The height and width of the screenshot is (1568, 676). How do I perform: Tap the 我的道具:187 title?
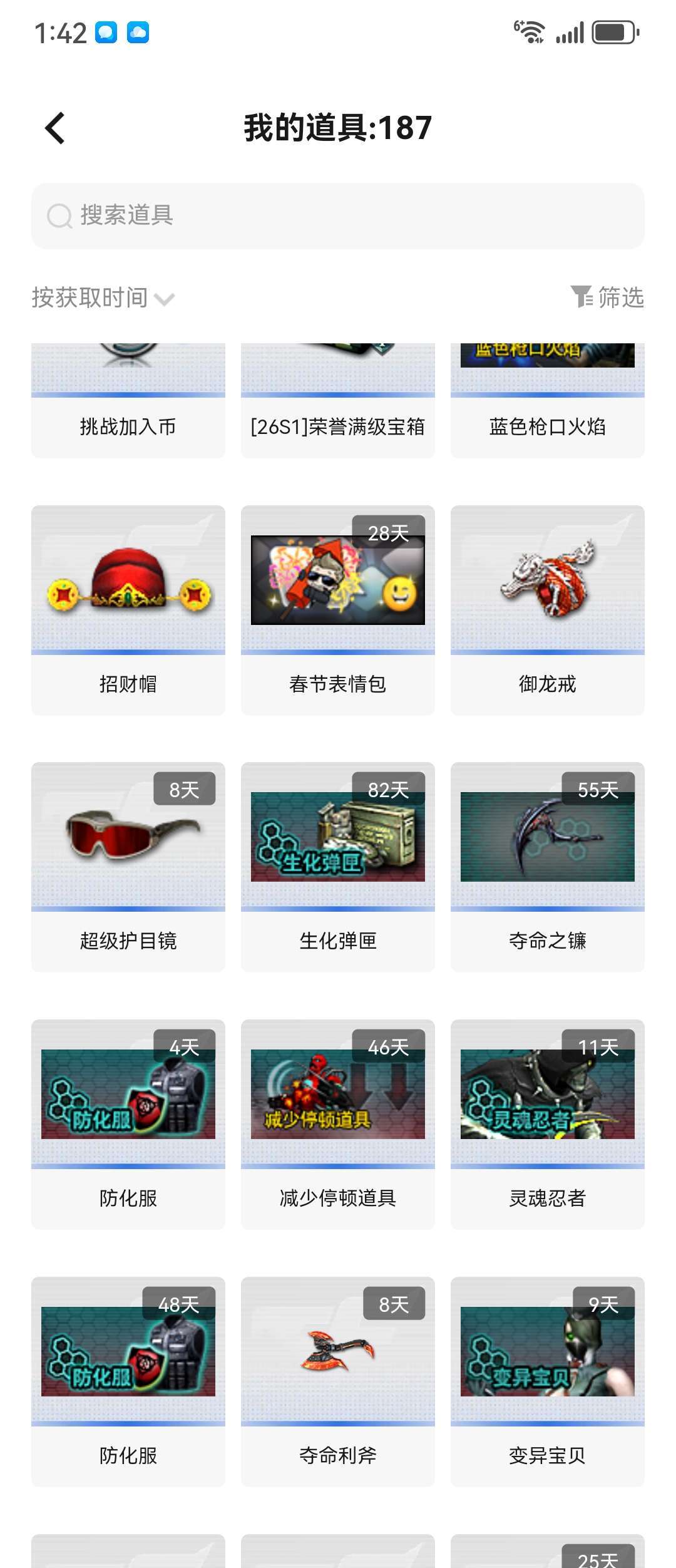(x=338, y=128)
